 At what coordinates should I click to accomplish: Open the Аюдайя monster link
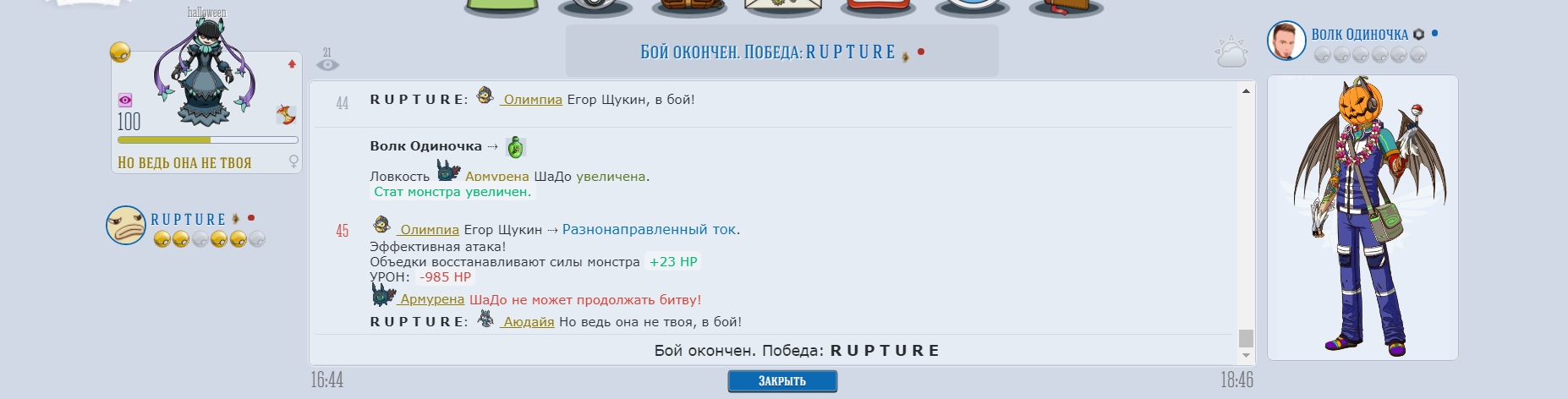tap(528, 322)
